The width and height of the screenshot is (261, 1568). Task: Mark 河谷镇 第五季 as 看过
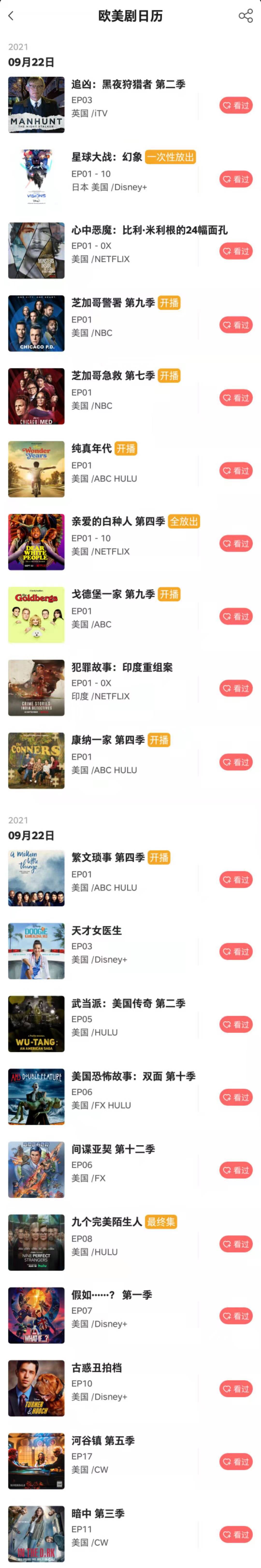[236, 1462]
